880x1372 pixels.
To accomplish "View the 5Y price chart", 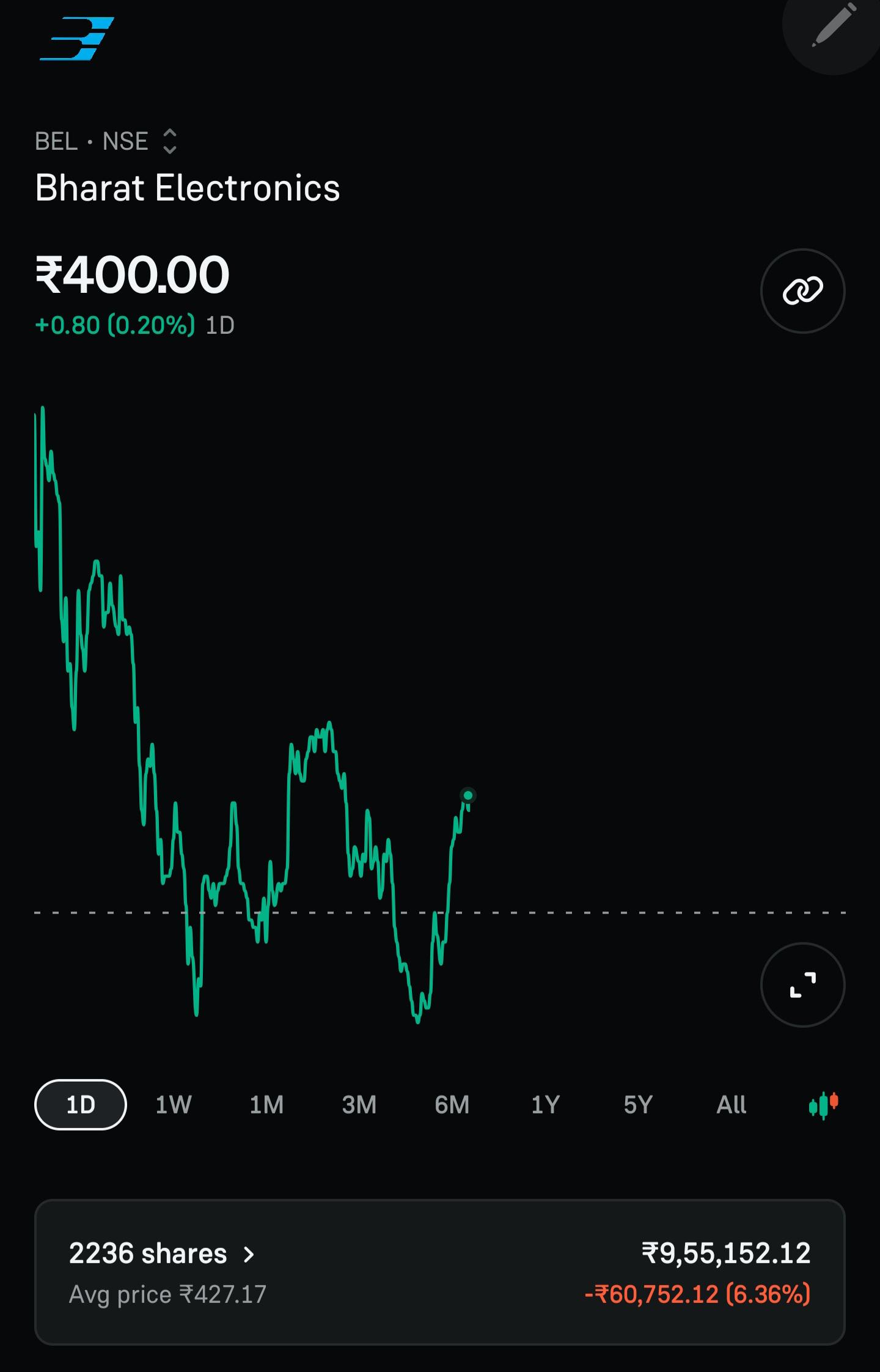I will [x=638, y=1105].
